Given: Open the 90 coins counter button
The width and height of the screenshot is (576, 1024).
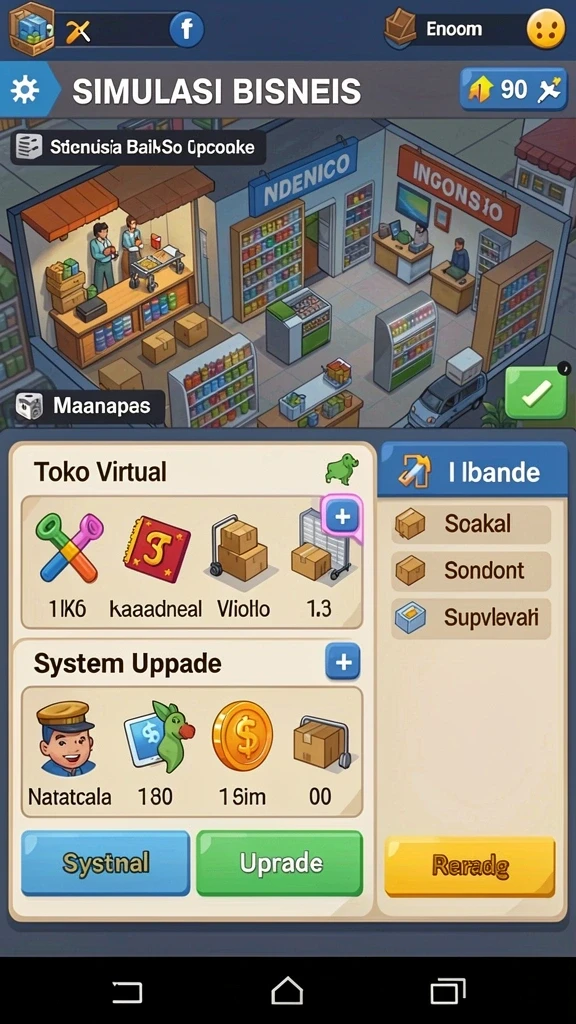Looking at the screenshot, I should (x=513, y=89).
